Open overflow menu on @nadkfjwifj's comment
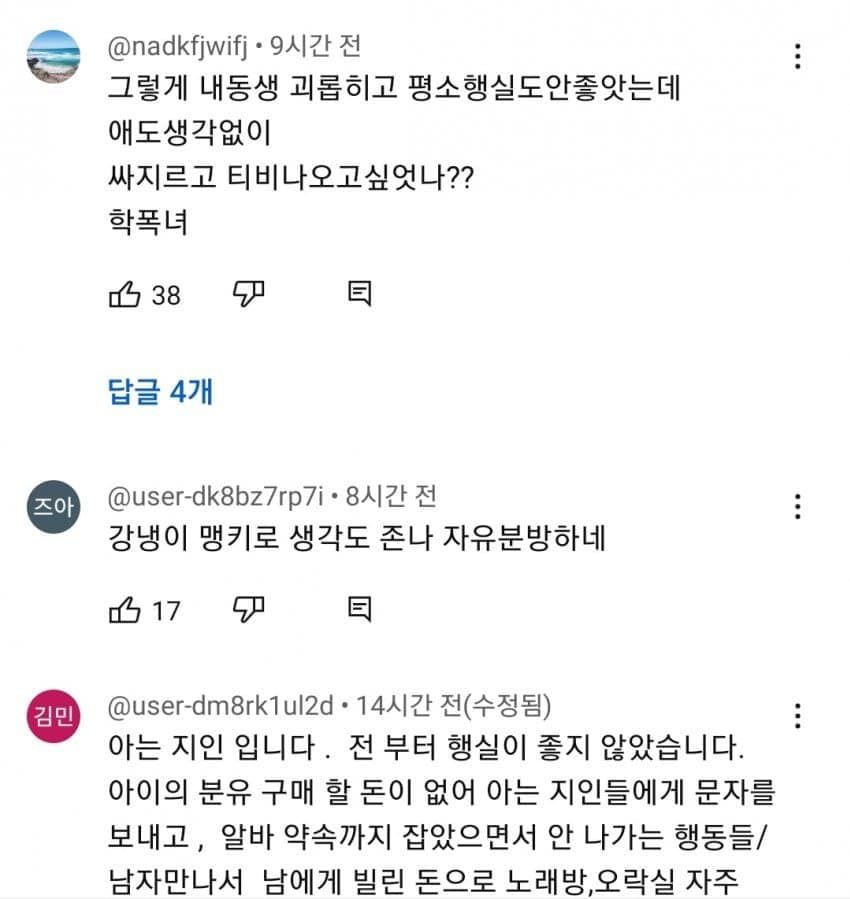Image resolution: width=850 pixels, height=899 pixels. click(x=797, y=56)
